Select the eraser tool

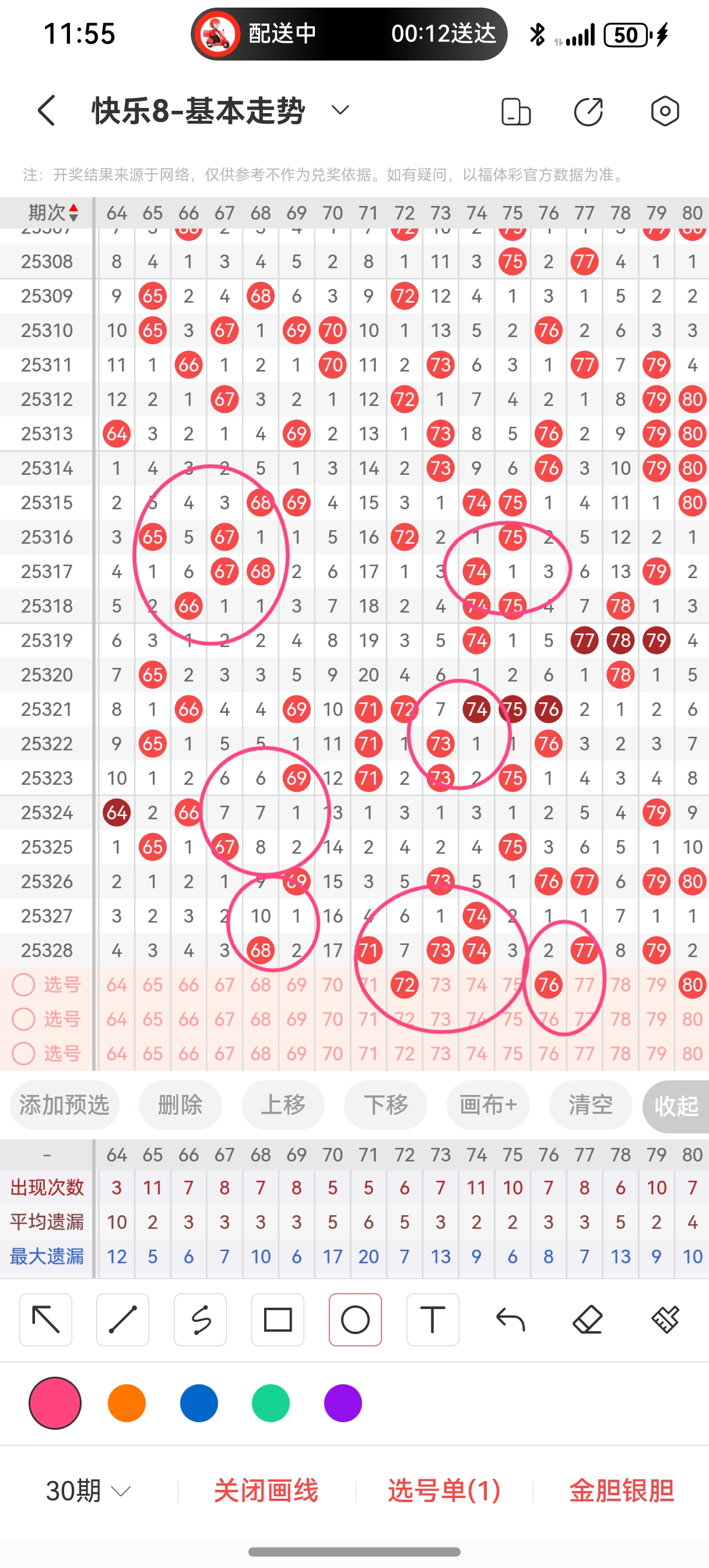click(587, 1319)
